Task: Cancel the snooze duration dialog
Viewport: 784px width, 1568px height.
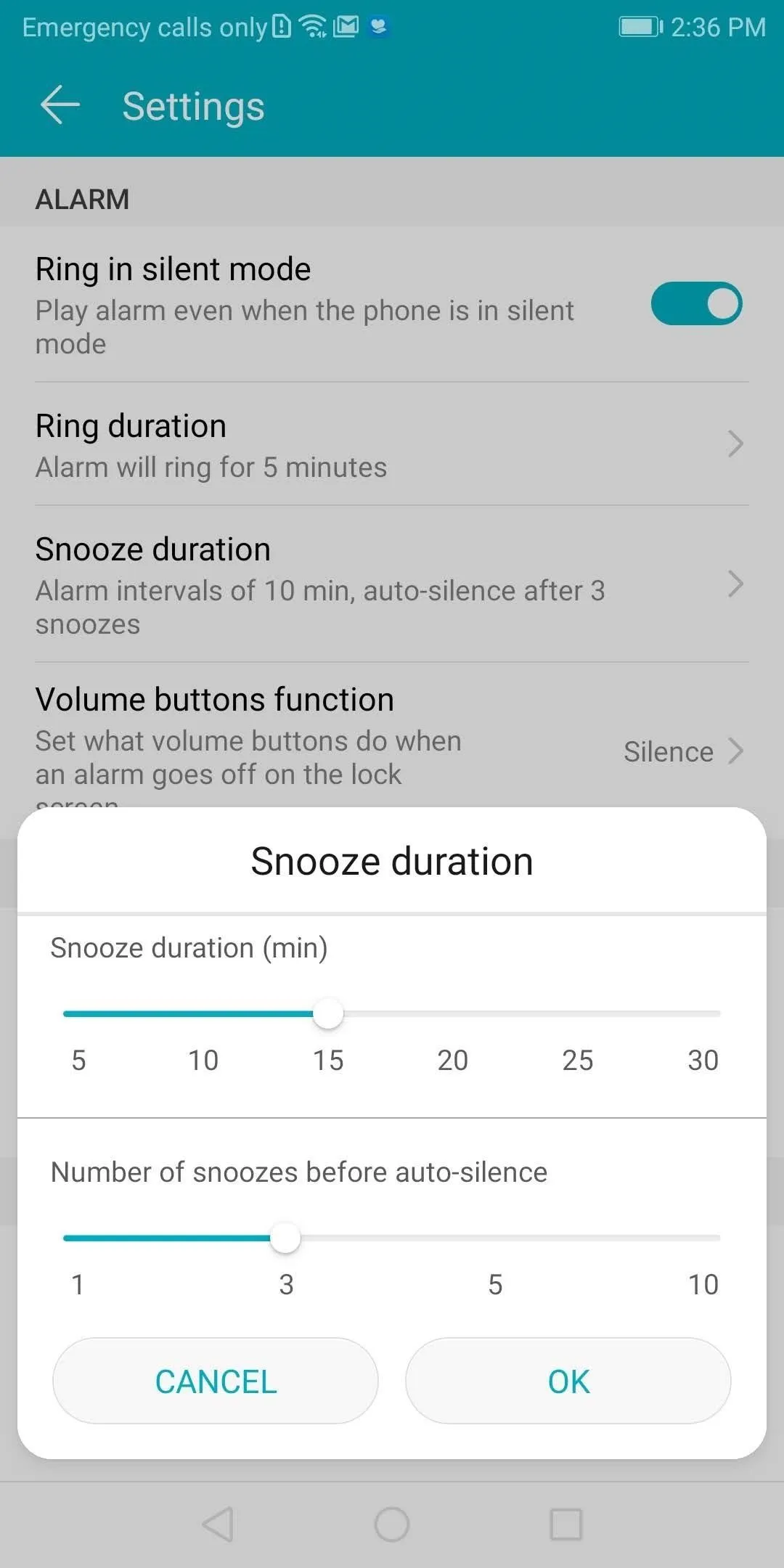Action: 216,1381
